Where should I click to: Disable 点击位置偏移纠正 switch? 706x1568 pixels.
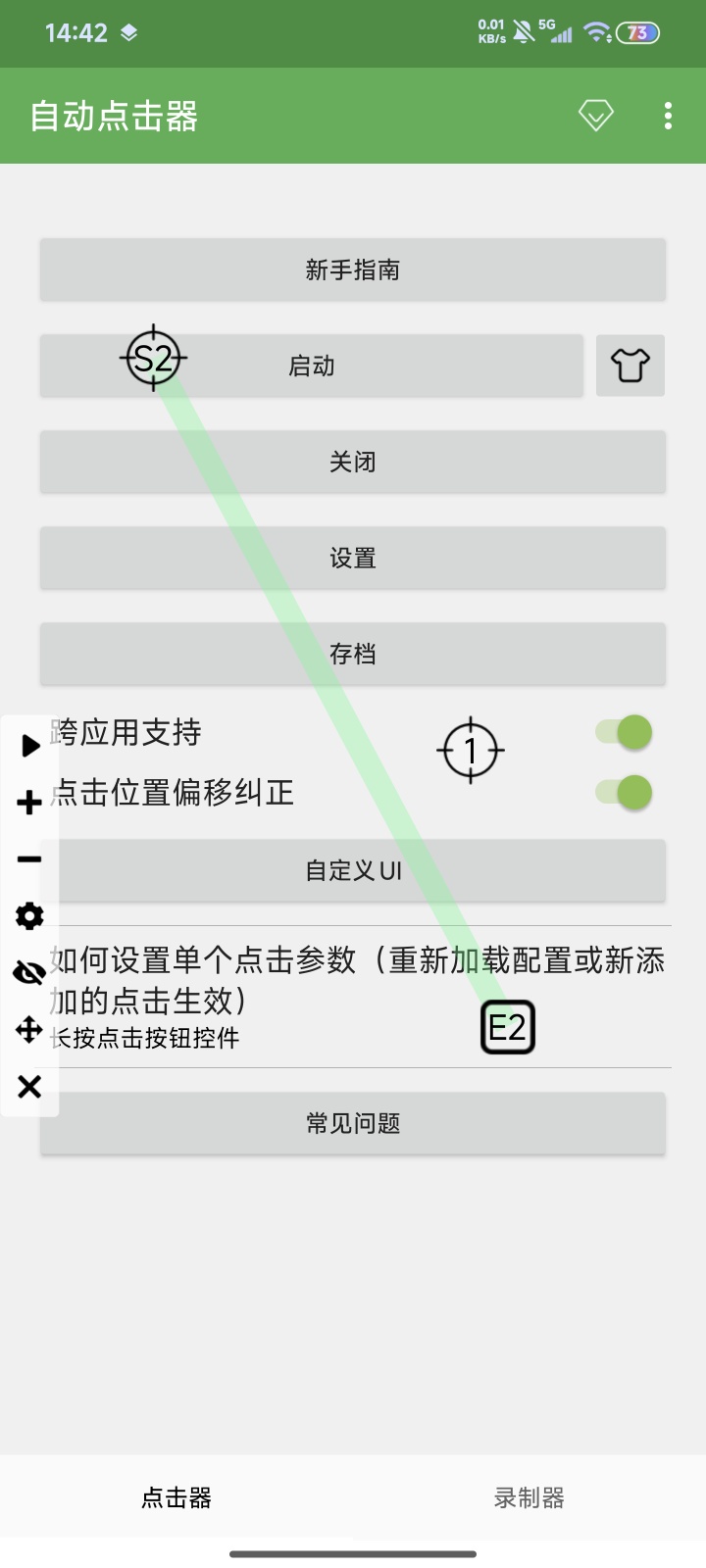point(624,792)
